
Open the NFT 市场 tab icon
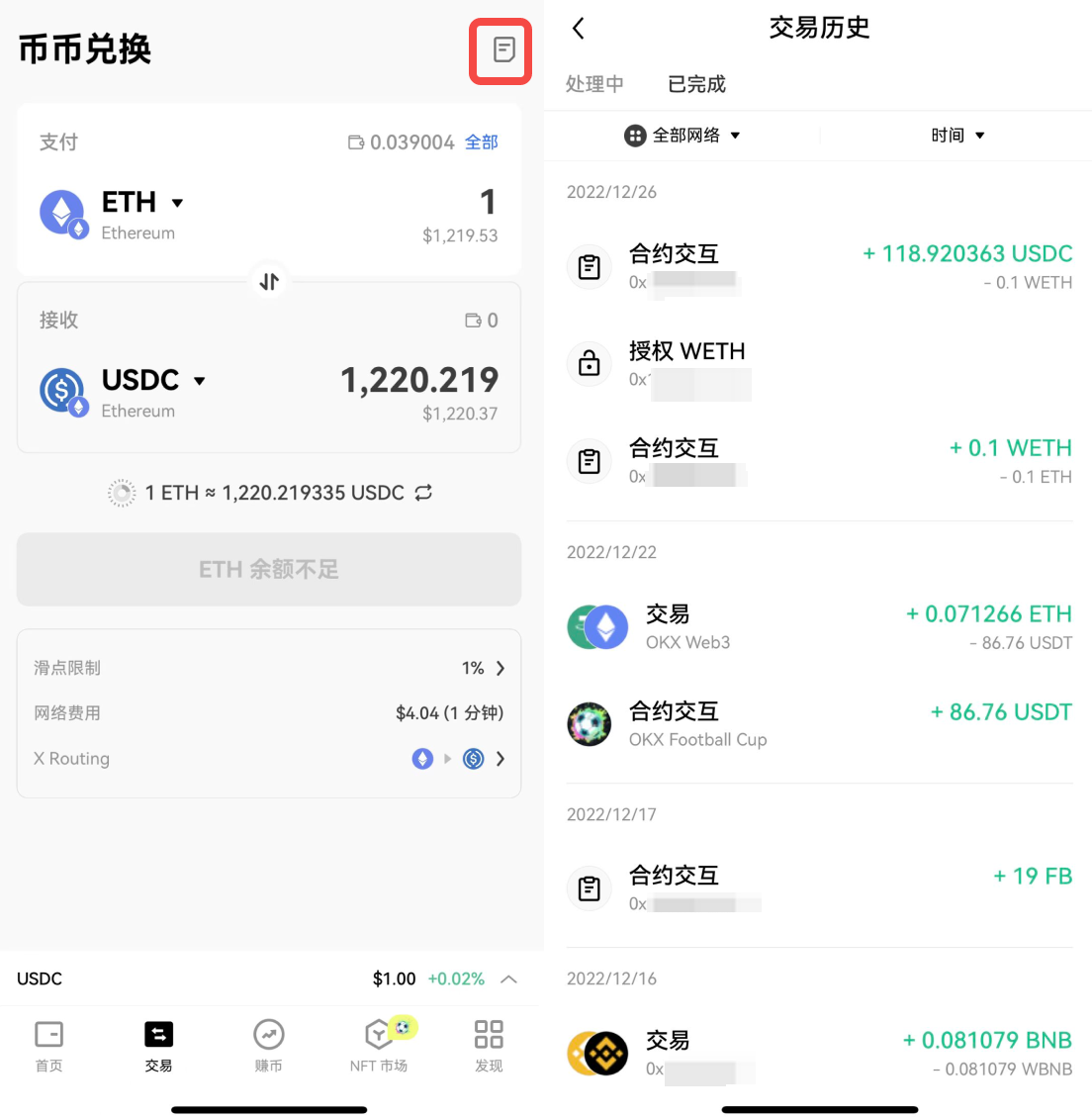tap(379, 1034)
